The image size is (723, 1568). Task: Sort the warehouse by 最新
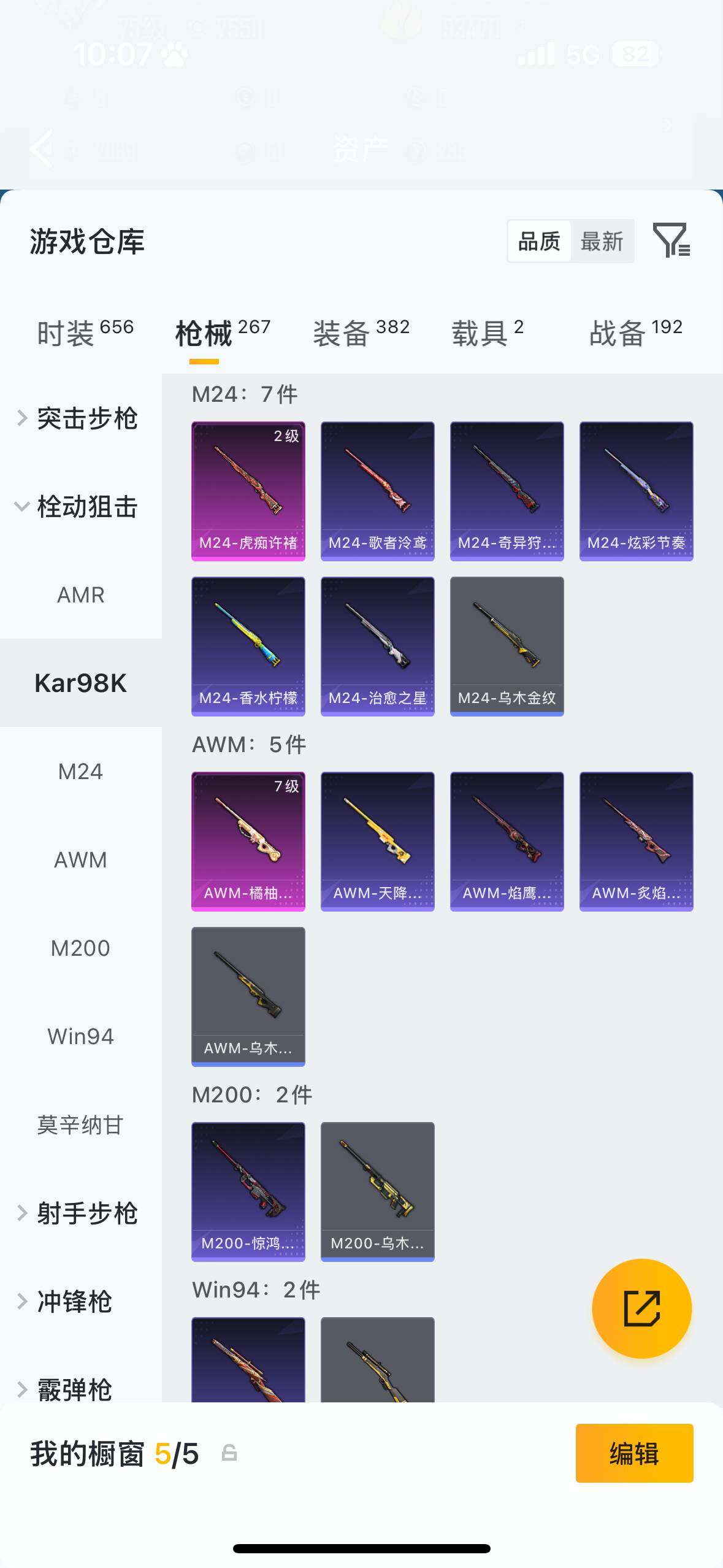(x=602, y=242)
